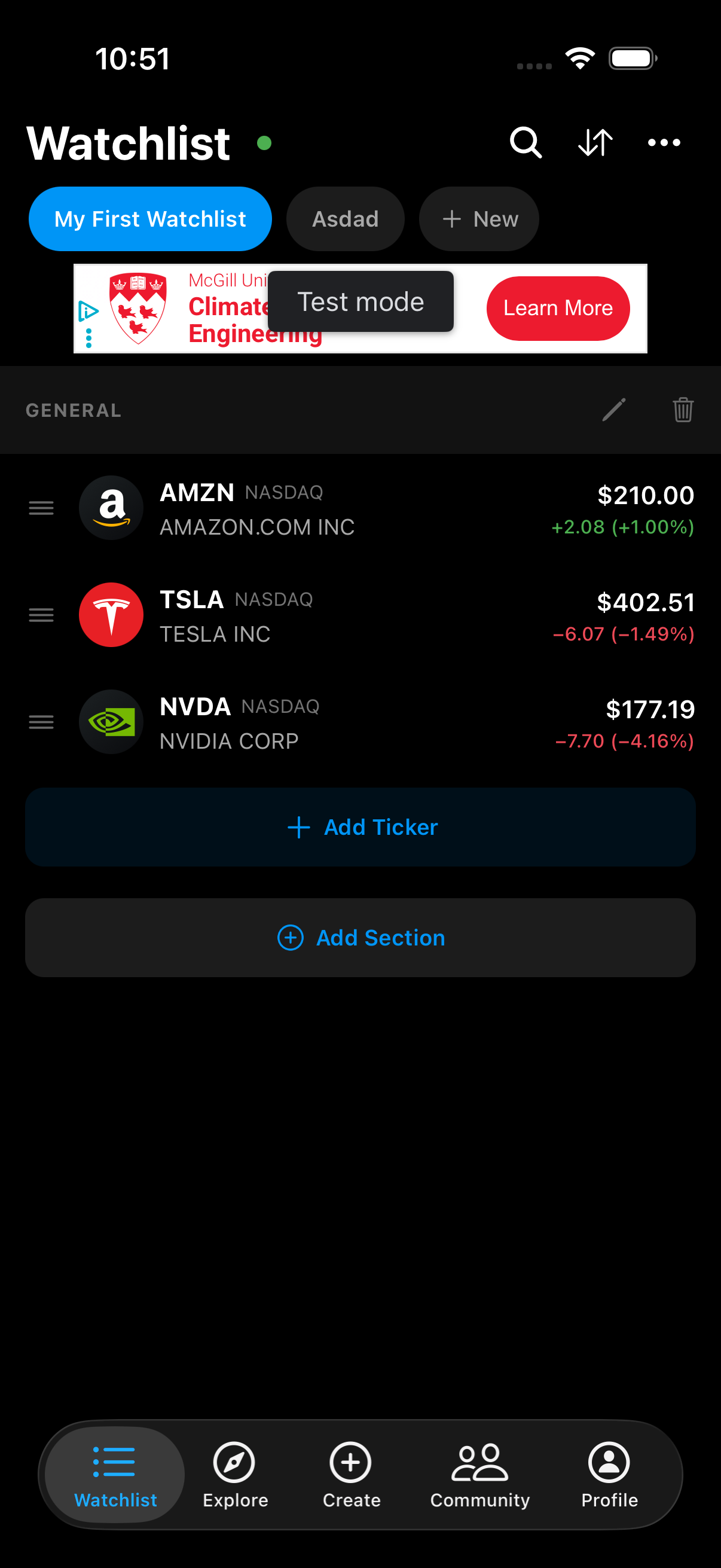Select the Asdad watchlist tab

pyautogui.click(x=345, y=218)
